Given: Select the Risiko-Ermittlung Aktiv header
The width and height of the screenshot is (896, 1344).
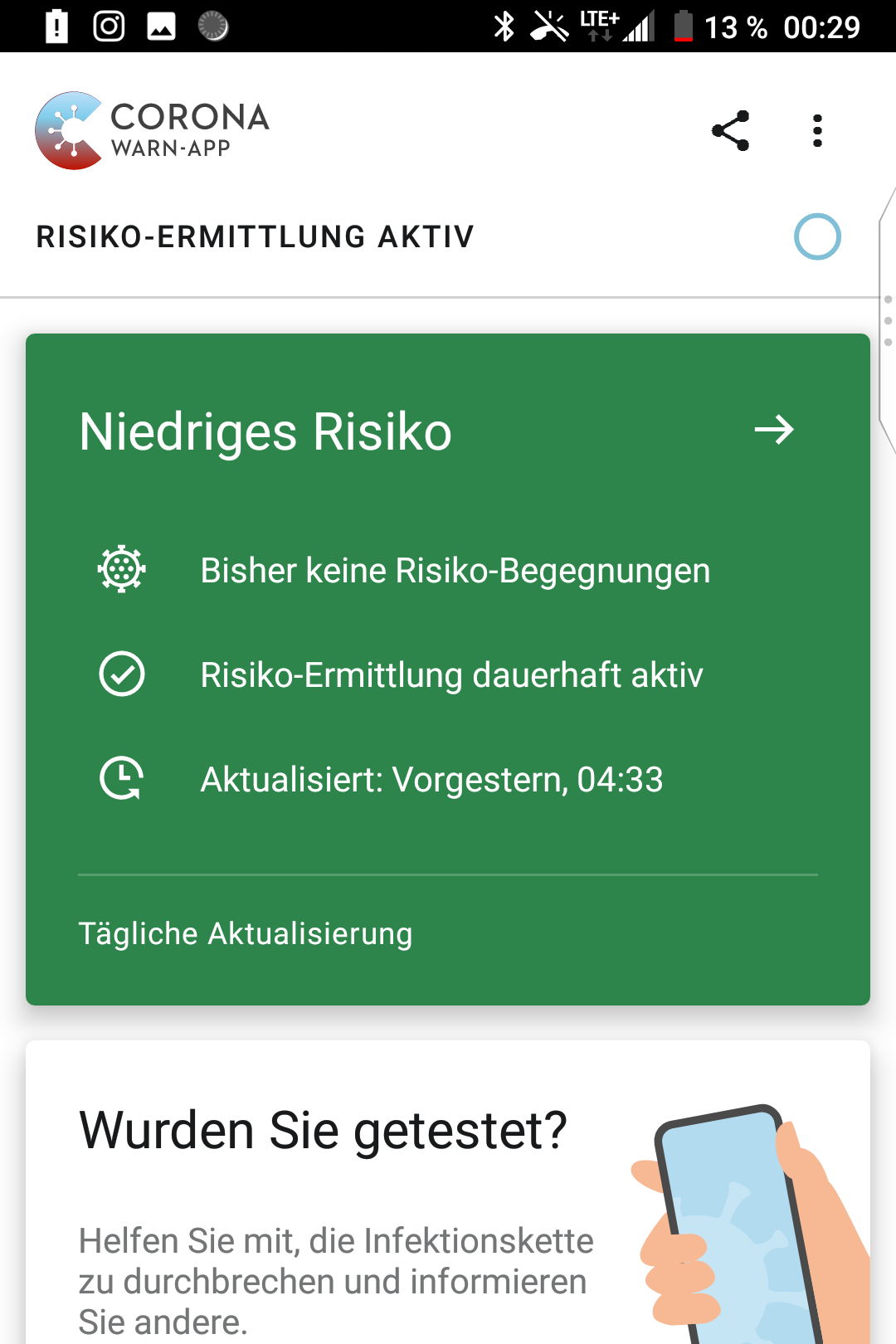Looking at the screenshot, I should (255, 236).
